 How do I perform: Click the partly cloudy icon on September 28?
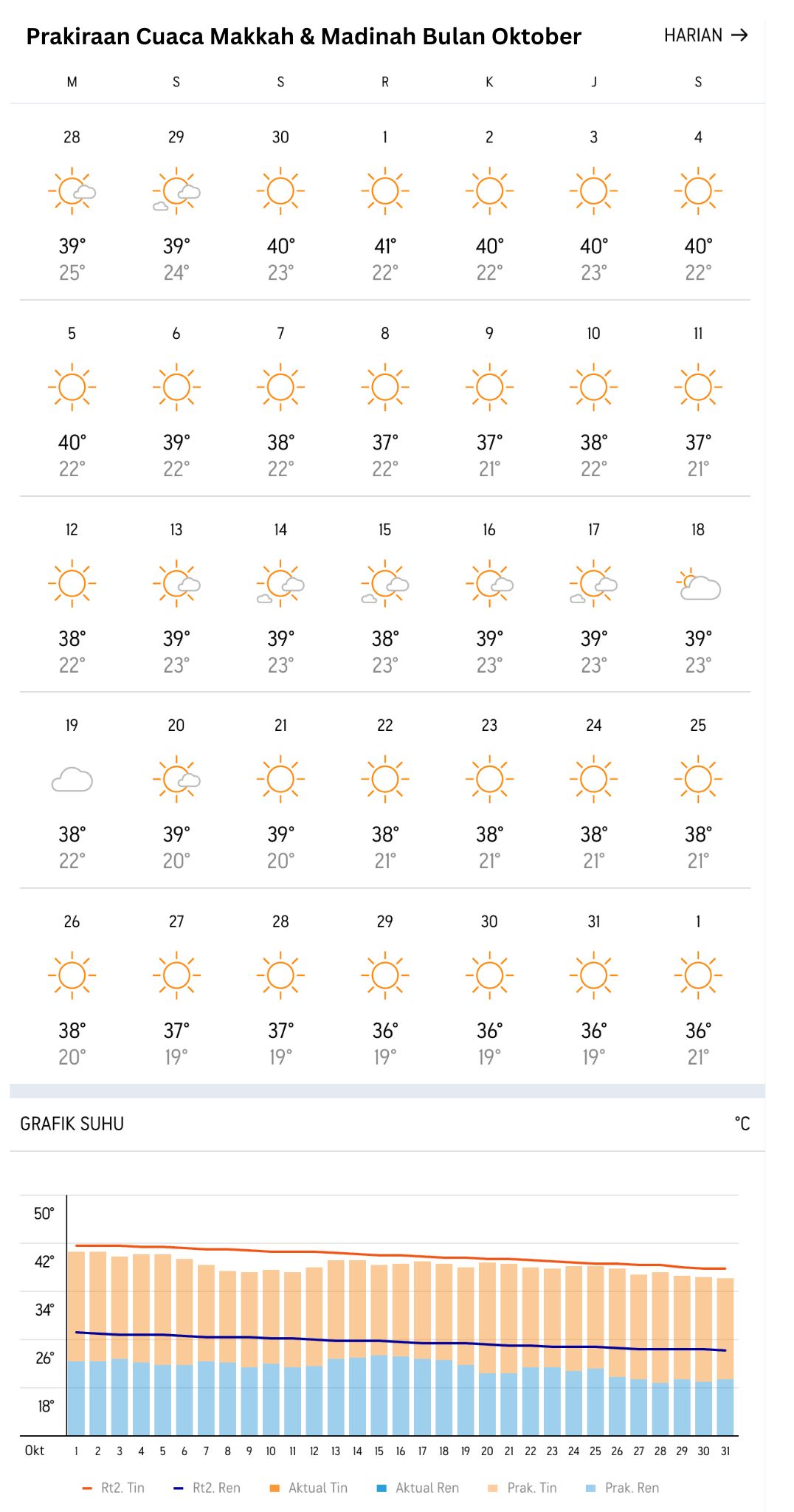[72, 189]
